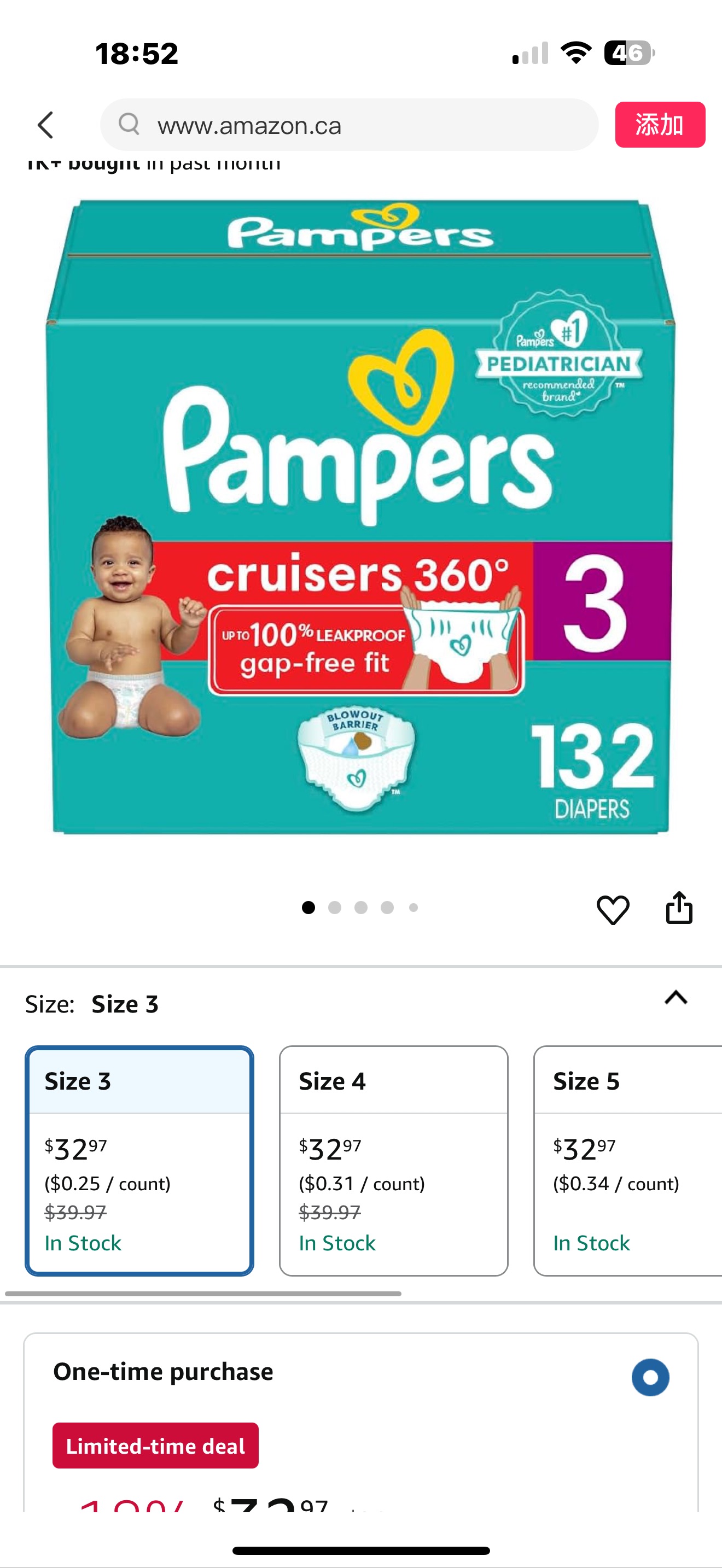Choose One-time purchase radio button

pyautogui.click(x=650, y=1377)
